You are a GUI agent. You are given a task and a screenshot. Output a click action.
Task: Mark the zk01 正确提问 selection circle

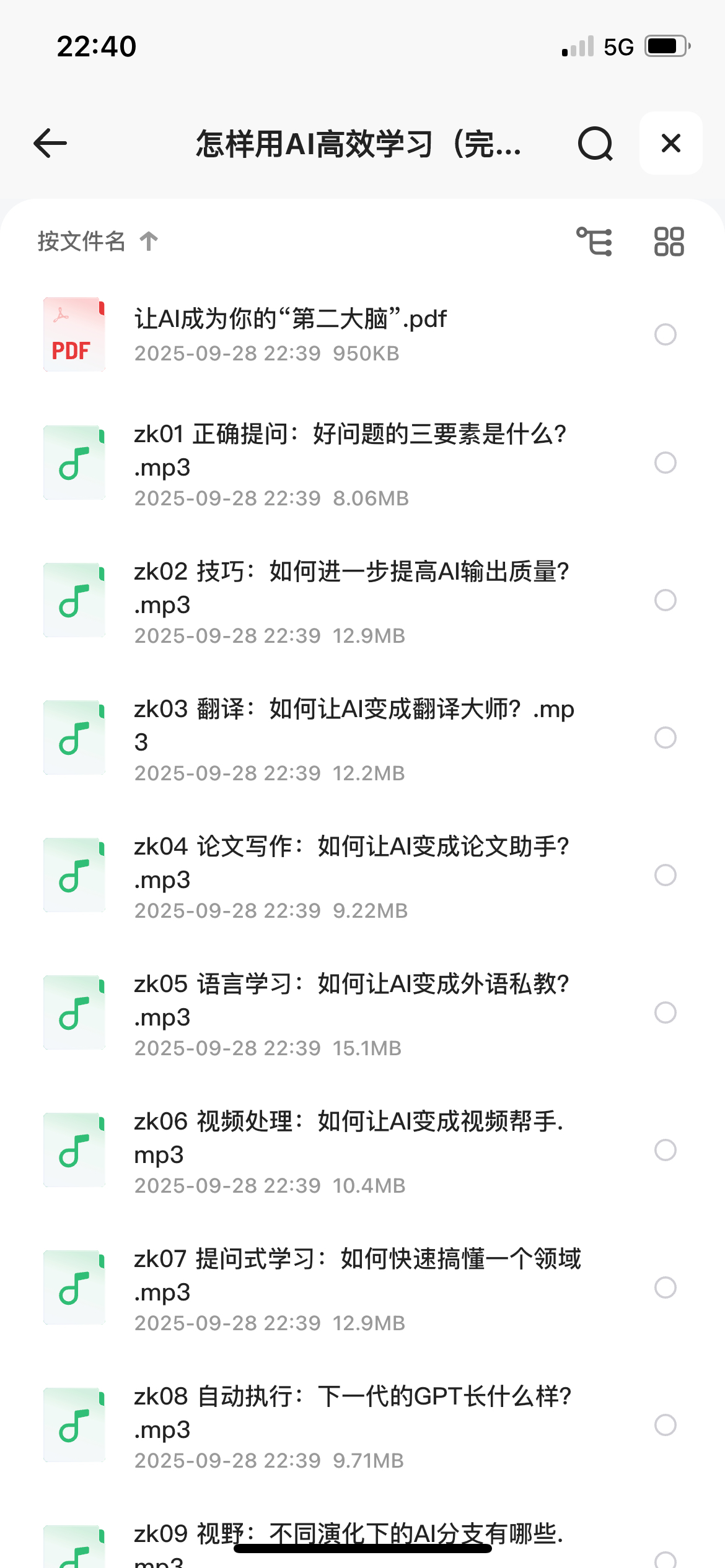pyautogui.click(x=665, y=463)
